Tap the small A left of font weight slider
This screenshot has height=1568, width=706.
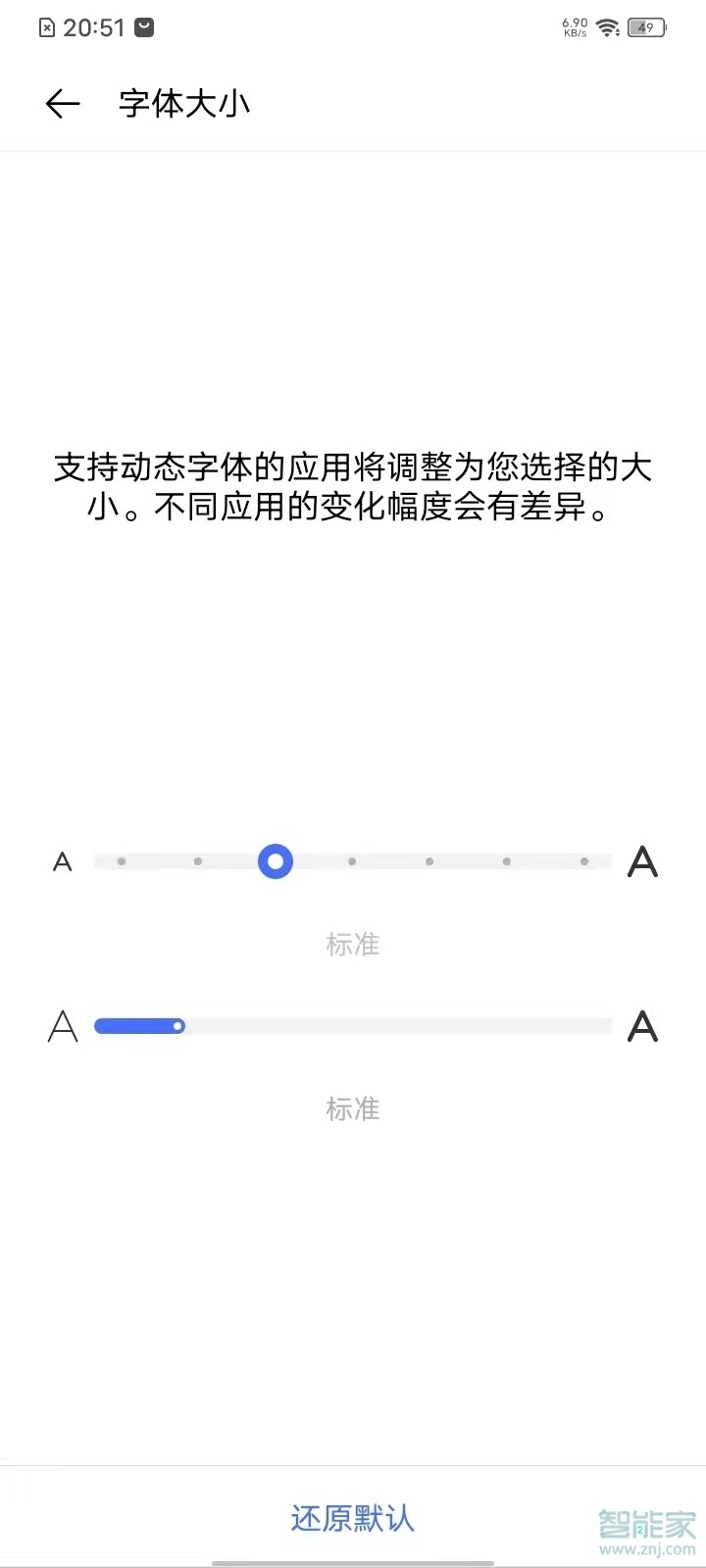pyautogui.click(x=62, y=1026)
